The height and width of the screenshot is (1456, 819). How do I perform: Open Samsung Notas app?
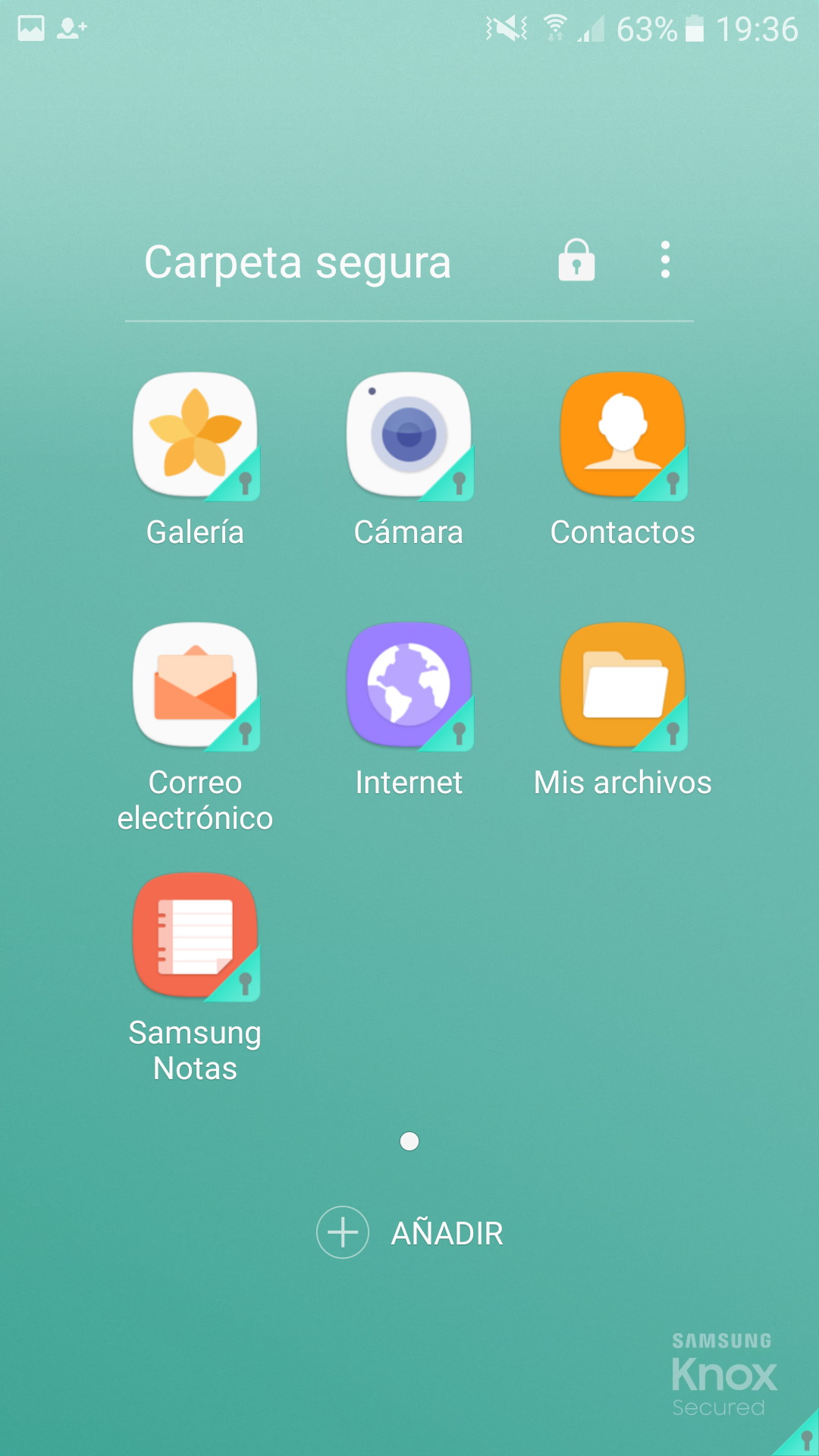(x=196, y=937)
